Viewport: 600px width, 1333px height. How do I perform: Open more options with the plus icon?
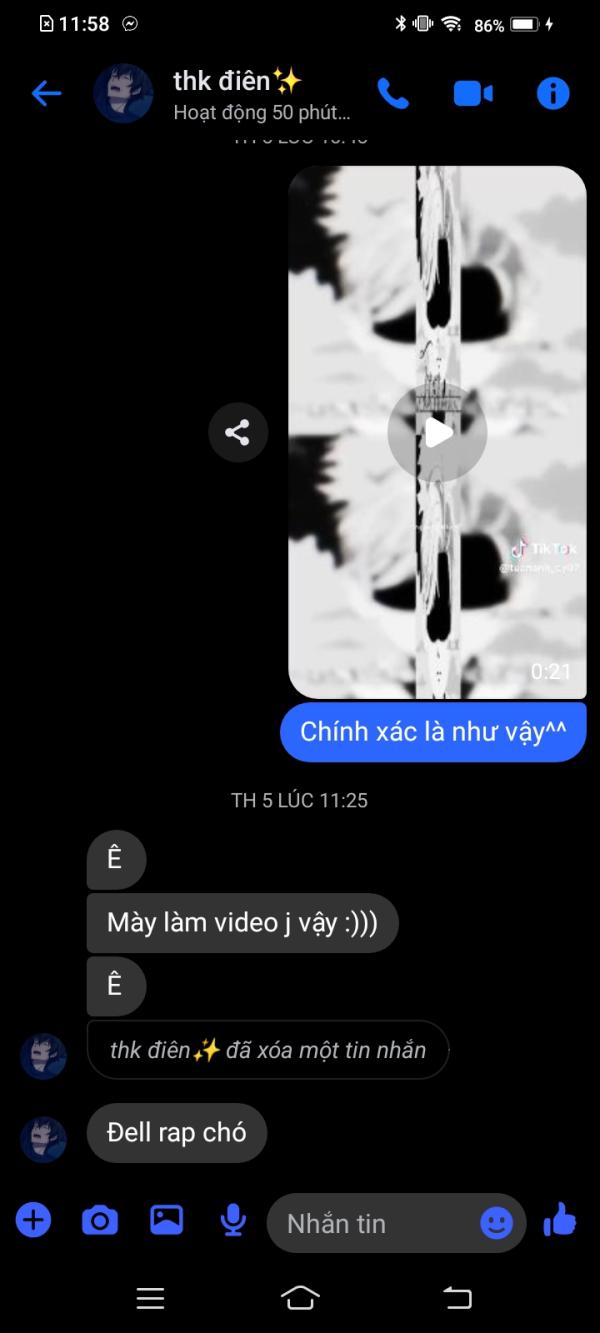pyautogui.click(x=33, y=1221)
